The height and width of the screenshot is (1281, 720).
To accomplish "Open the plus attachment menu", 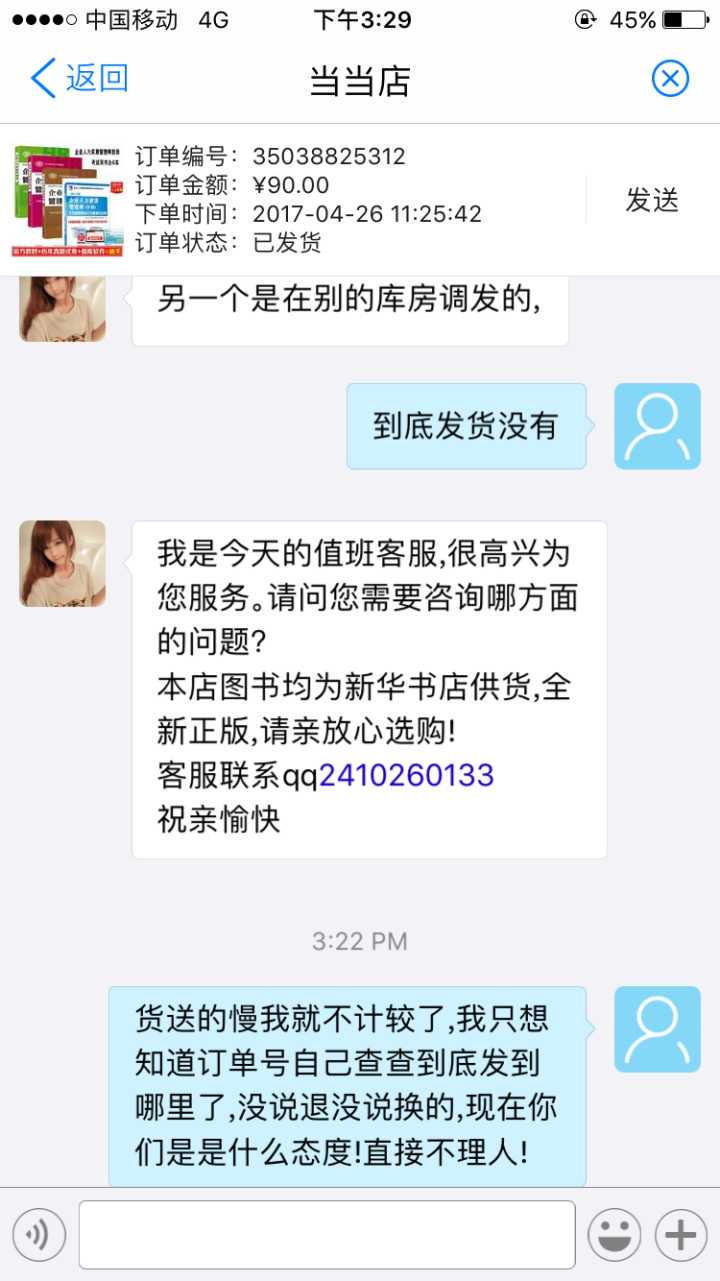I will pos(681,1235).
